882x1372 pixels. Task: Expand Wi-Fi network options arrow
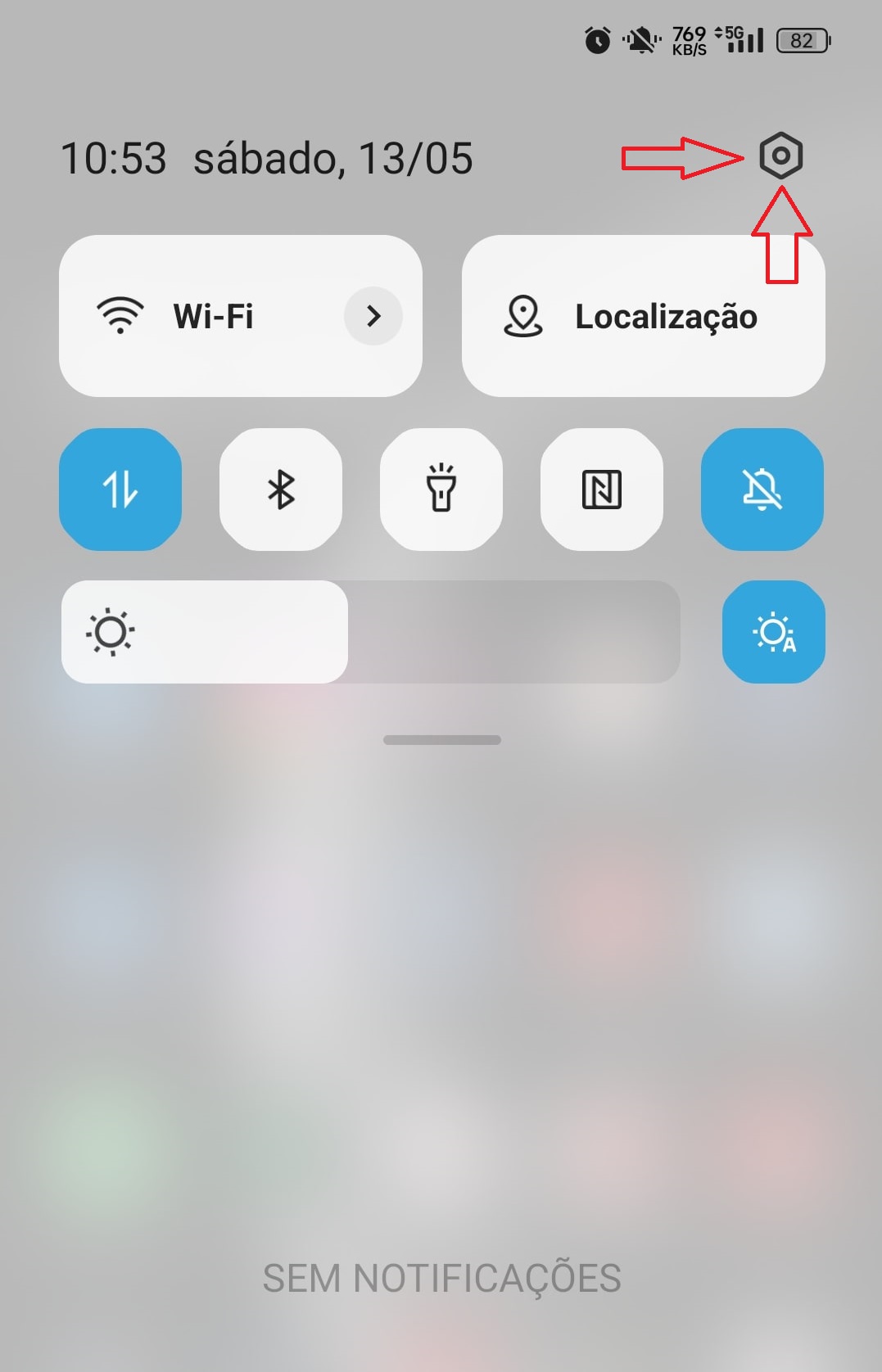[x=373, y=316]
